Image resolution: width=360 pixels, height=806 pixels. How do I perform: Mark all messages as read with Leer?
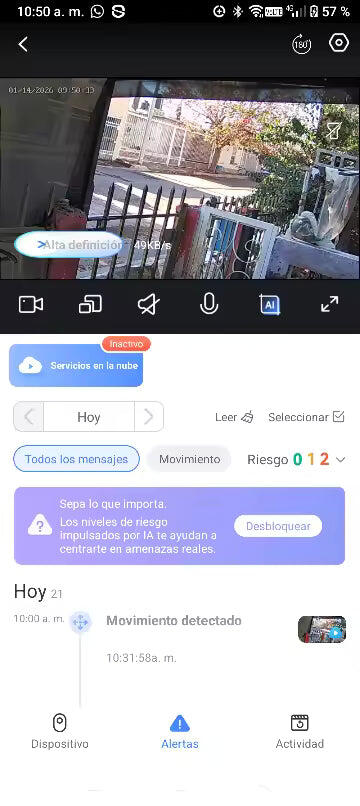pyautogui.click(x=235, y=417)
